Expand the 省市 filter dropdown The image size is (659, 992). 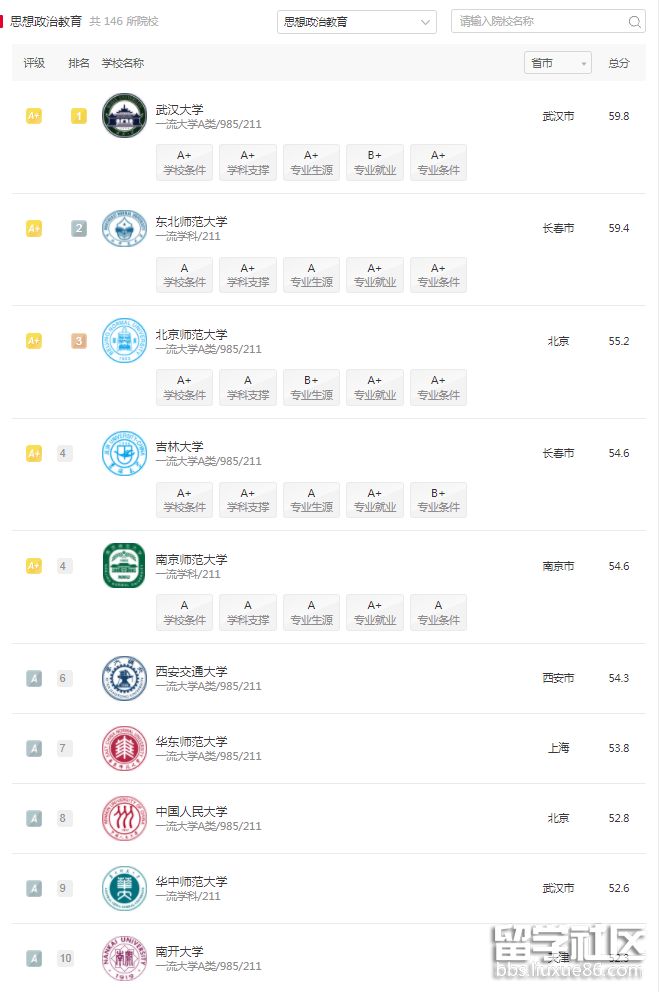point(557,63)
